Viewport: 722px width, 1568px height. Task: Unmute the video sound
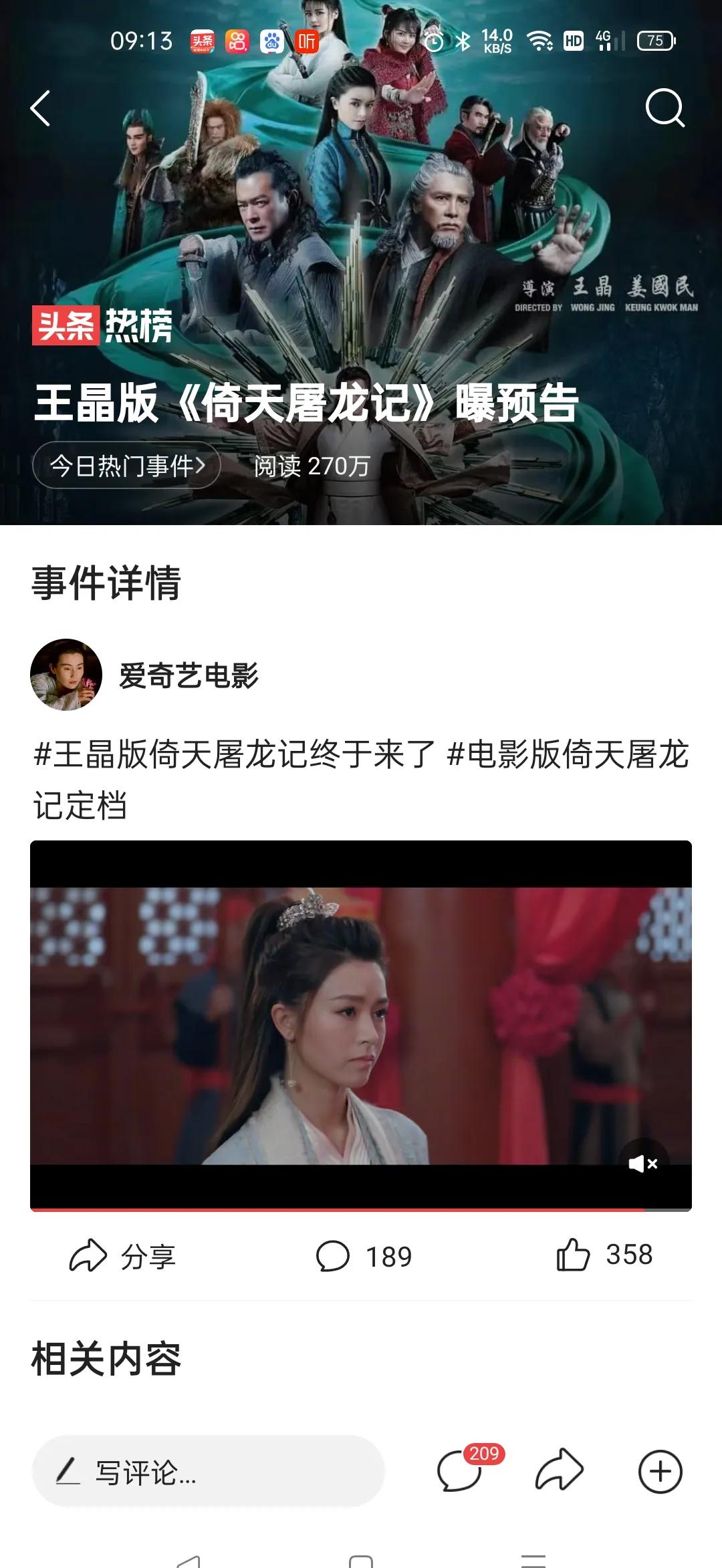pyautogui.click(x=643, y=1164)
